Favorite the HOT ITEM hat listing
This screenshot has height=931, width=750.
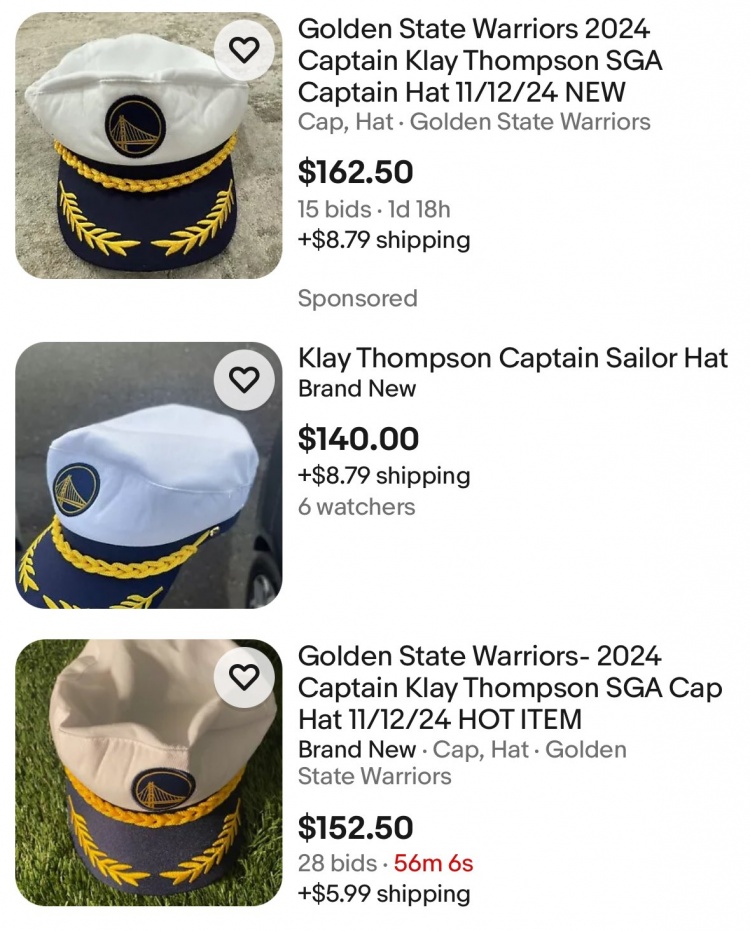(x=244, y=677)
